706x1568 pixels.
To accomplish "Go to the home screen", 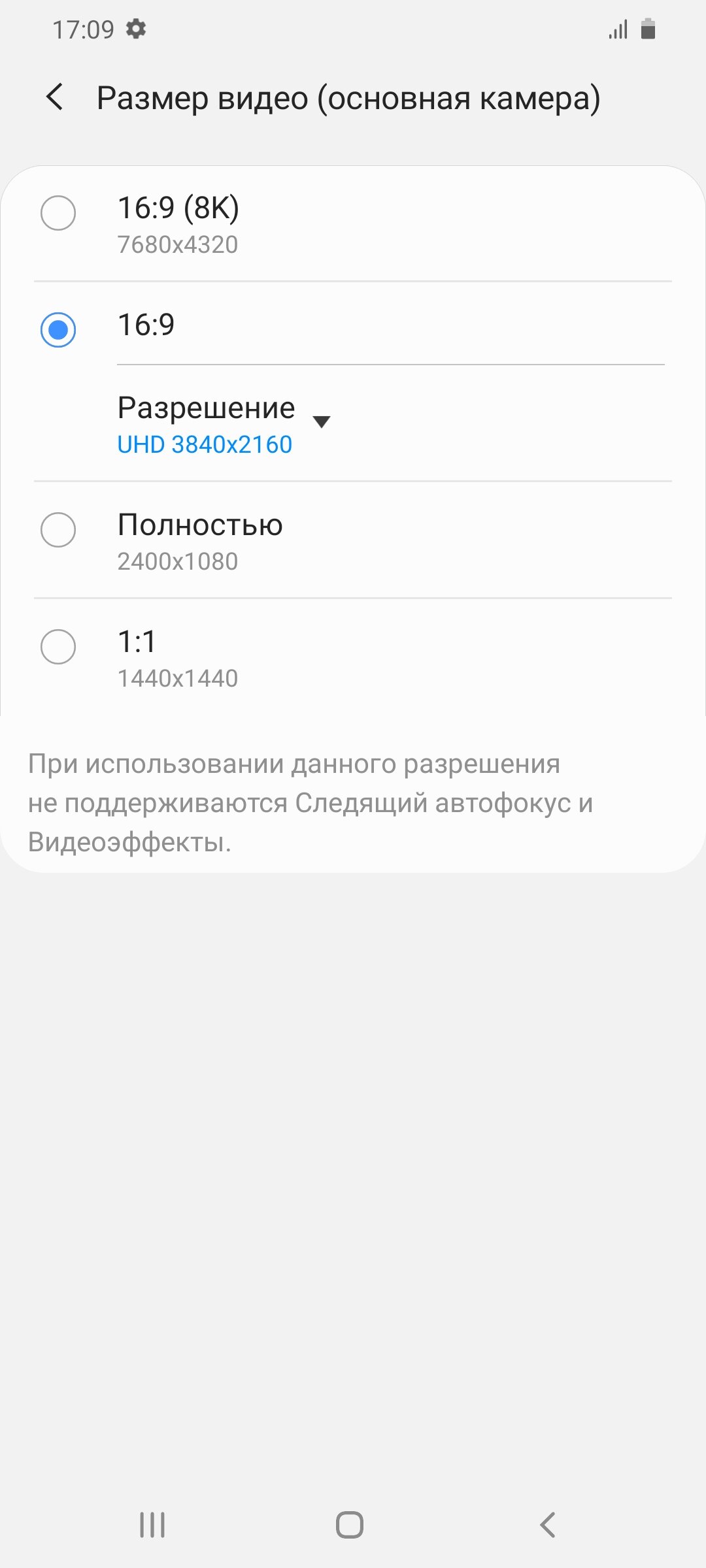I will pyautogui.click(x=350, y=1525).
